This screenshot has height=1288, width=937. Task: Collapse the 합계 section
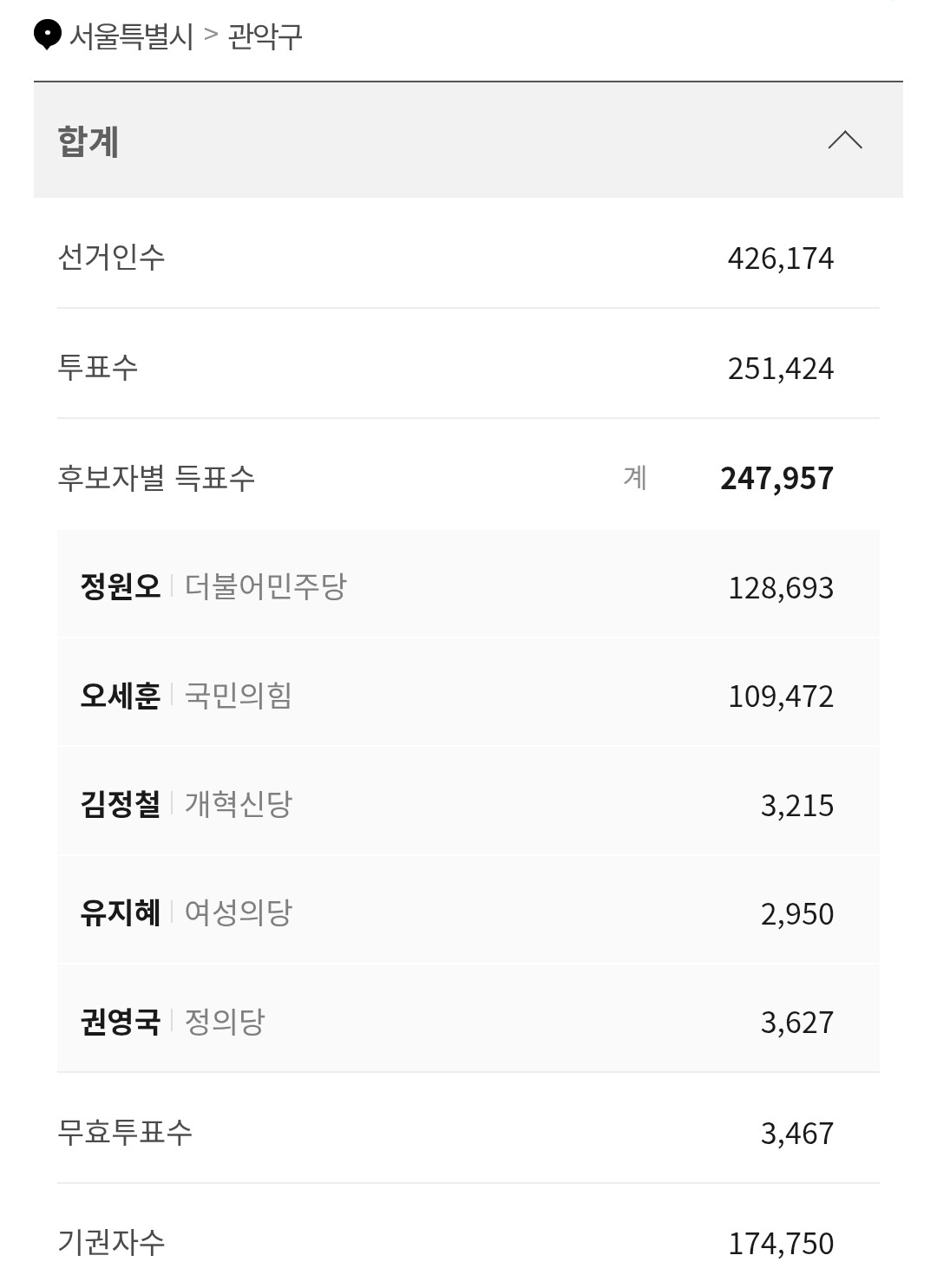click(844, 141)
